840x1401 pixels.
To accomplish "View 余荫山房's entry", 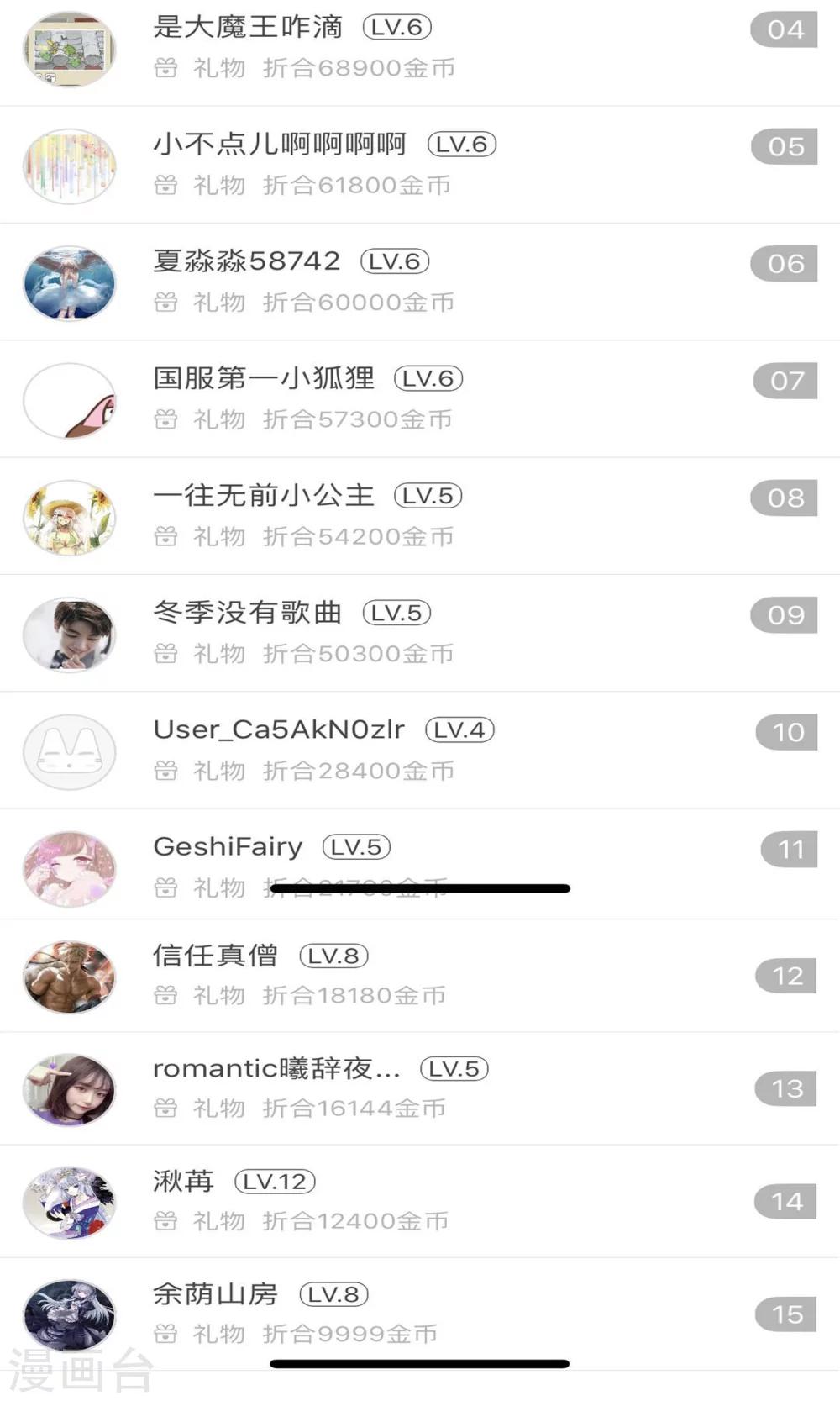I will pyautogui.click(x=420, y=1314).
